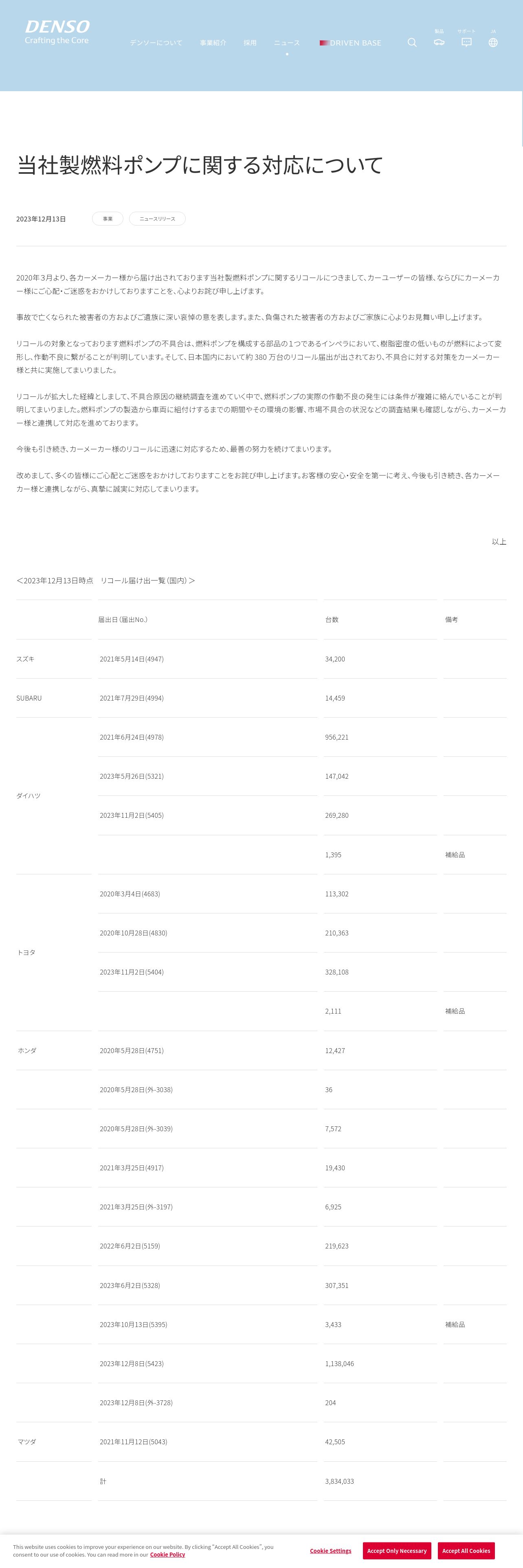Image resolution: width=523 pixels, height=1568 pixels.
Task: Select the ニュースリリース chip
Action: point(157,219)
